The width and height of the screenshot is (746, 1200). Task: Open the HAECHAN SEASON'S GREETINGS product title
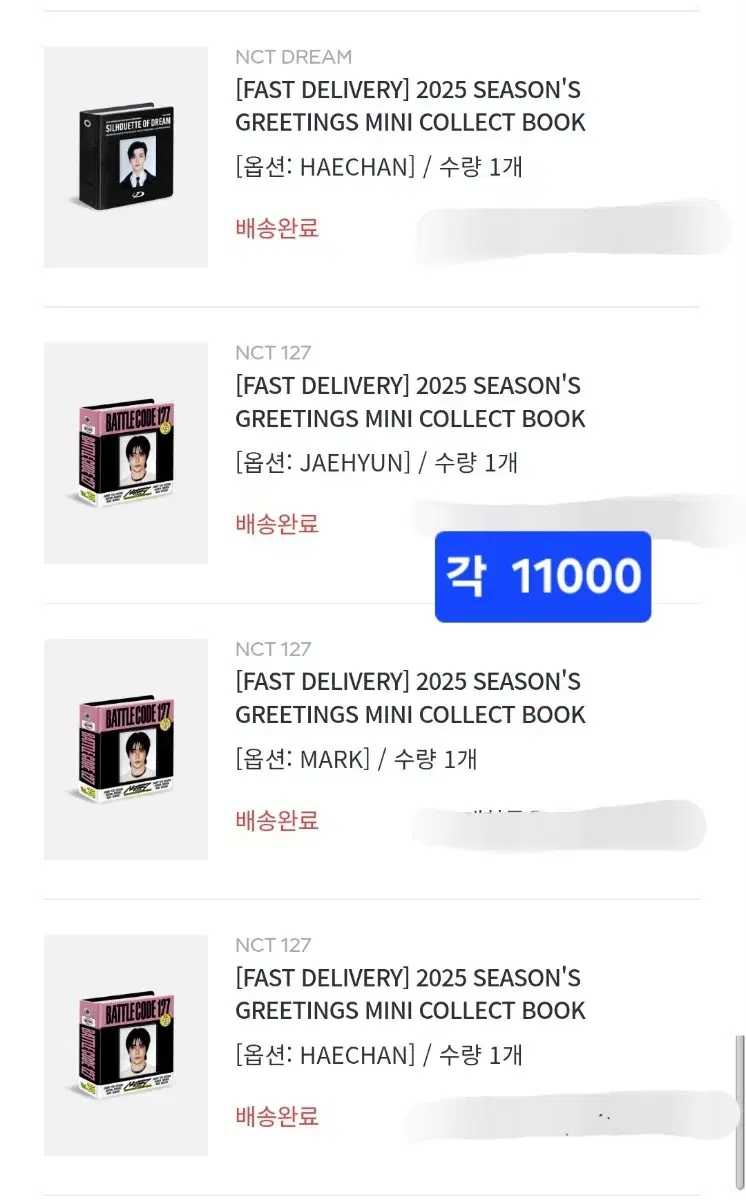pos(408,106)
